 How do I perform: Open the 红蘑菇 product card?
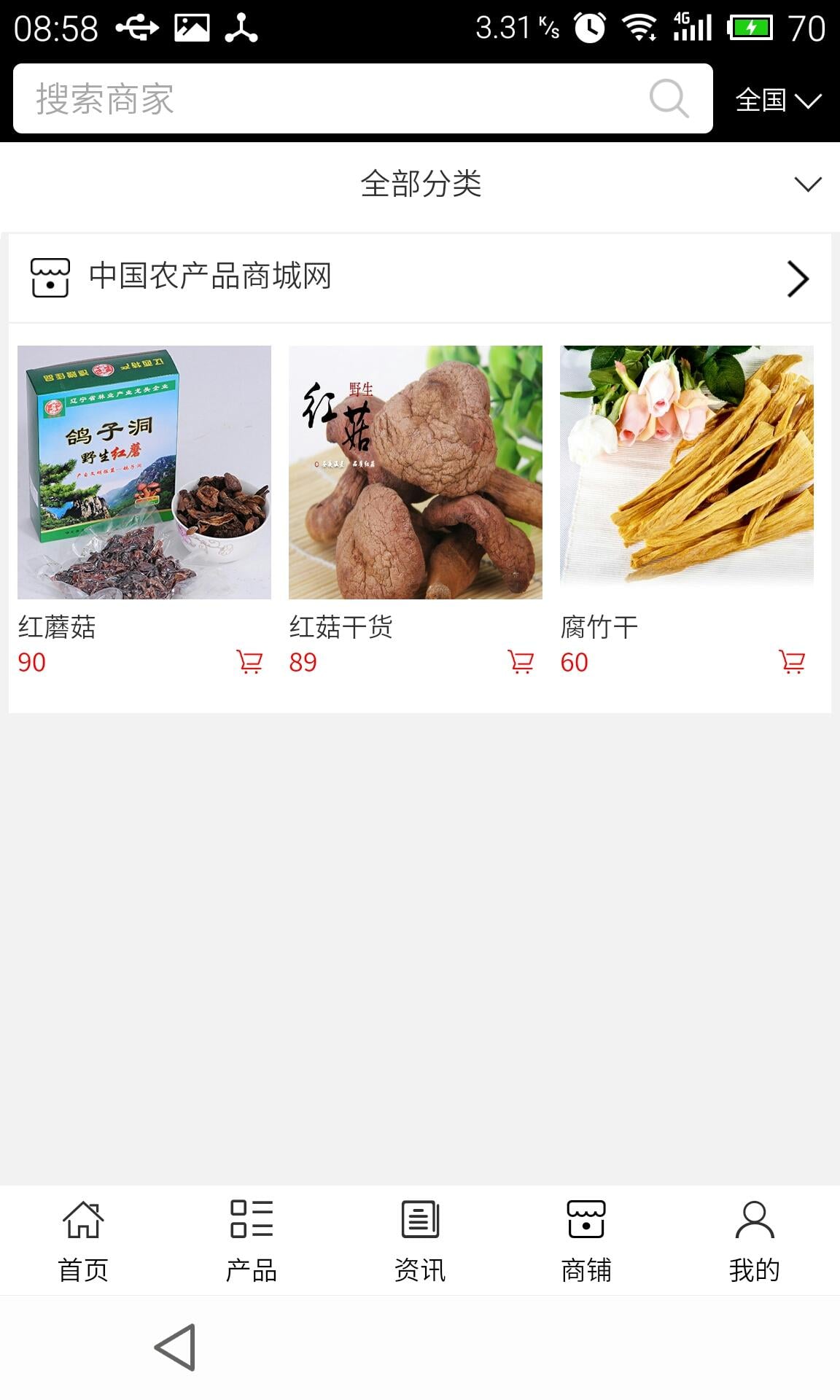144,472
